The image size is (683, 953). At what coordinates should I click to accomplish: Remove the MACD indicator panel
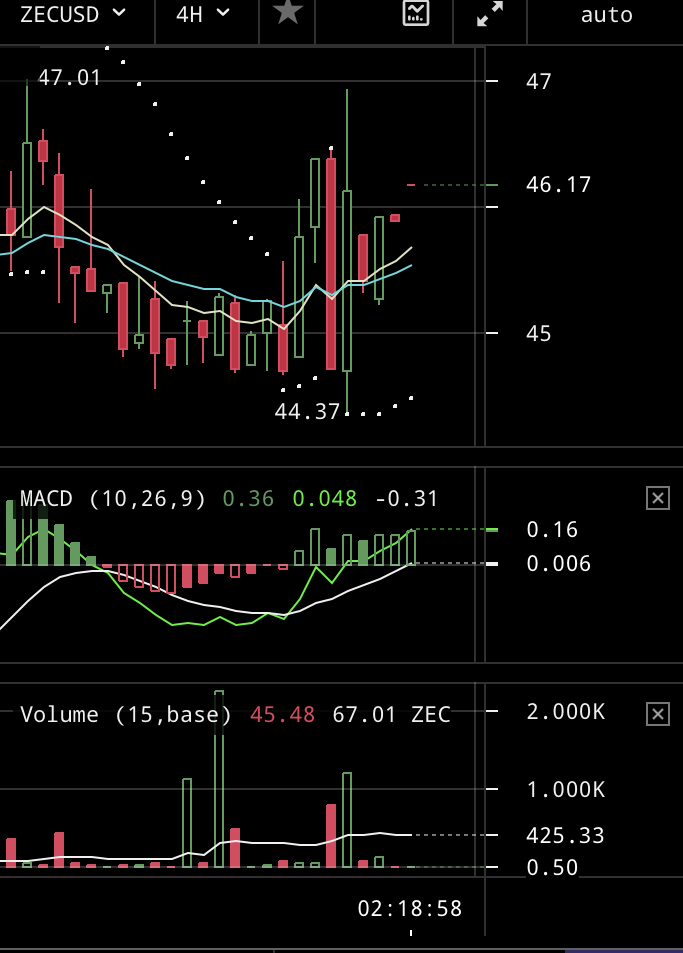657,498
